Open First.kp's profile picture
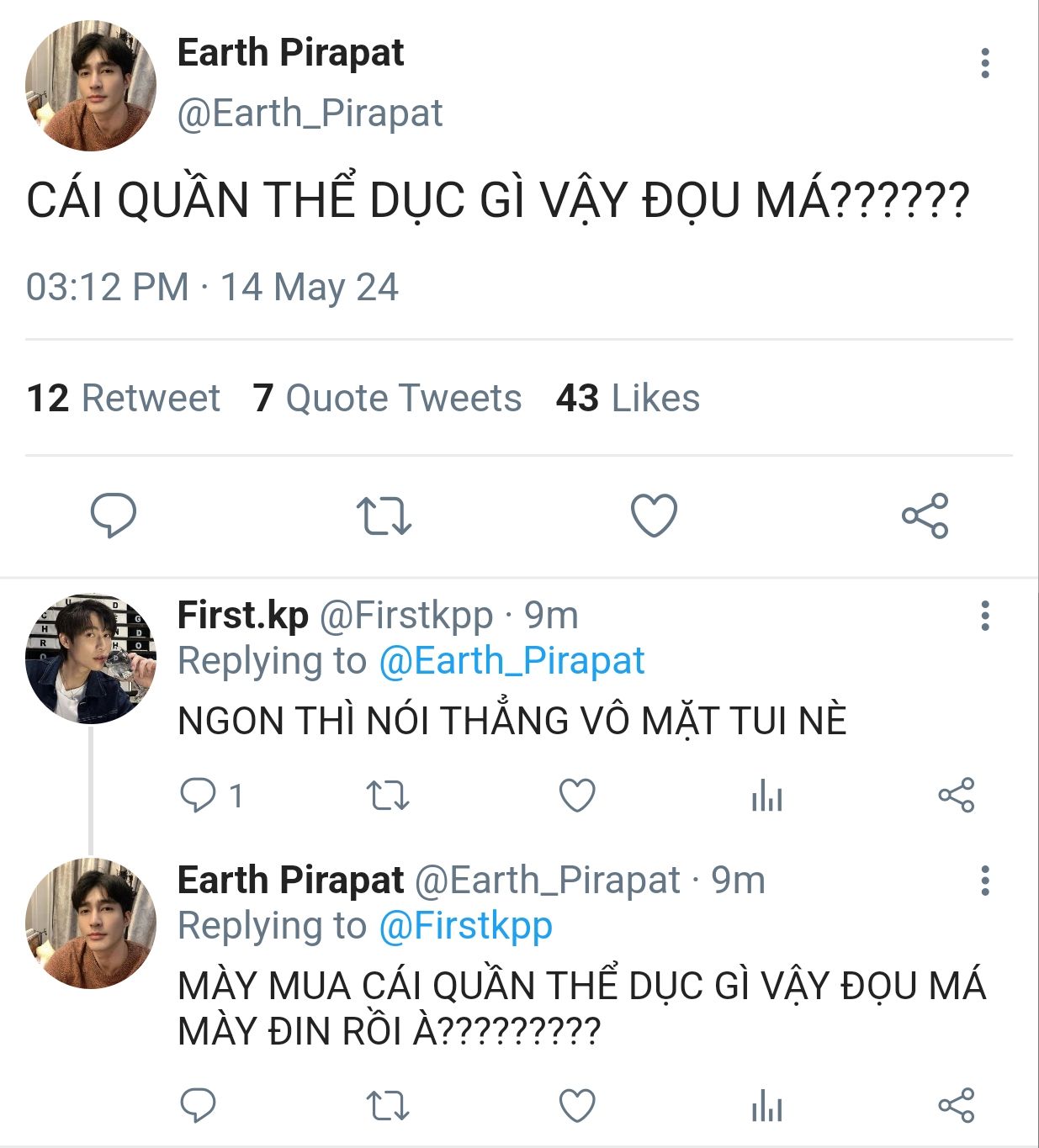The width and height of the screenshot is (1039, 1148). 91,659
